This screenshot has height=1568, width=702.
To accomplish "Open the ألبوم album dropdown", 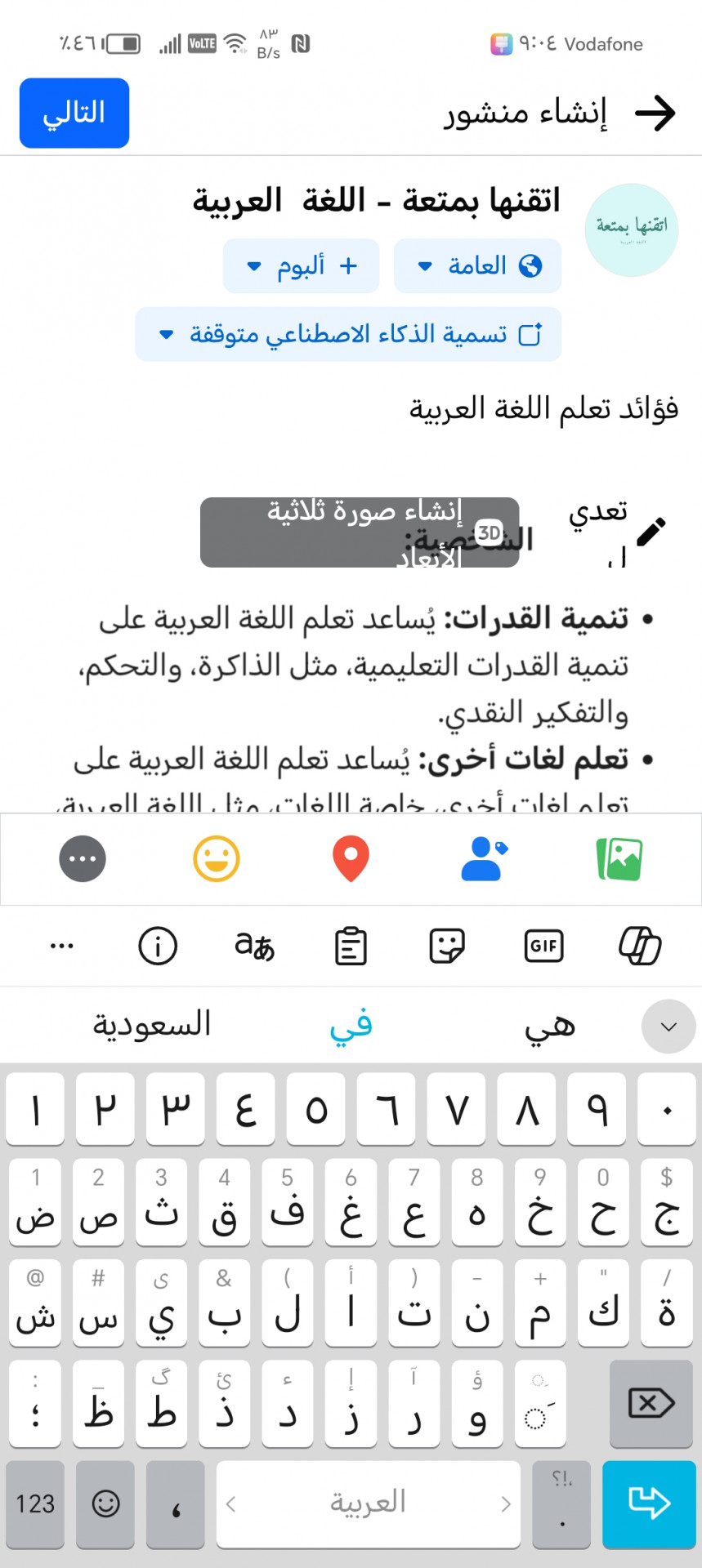I will tap(301, 266).
